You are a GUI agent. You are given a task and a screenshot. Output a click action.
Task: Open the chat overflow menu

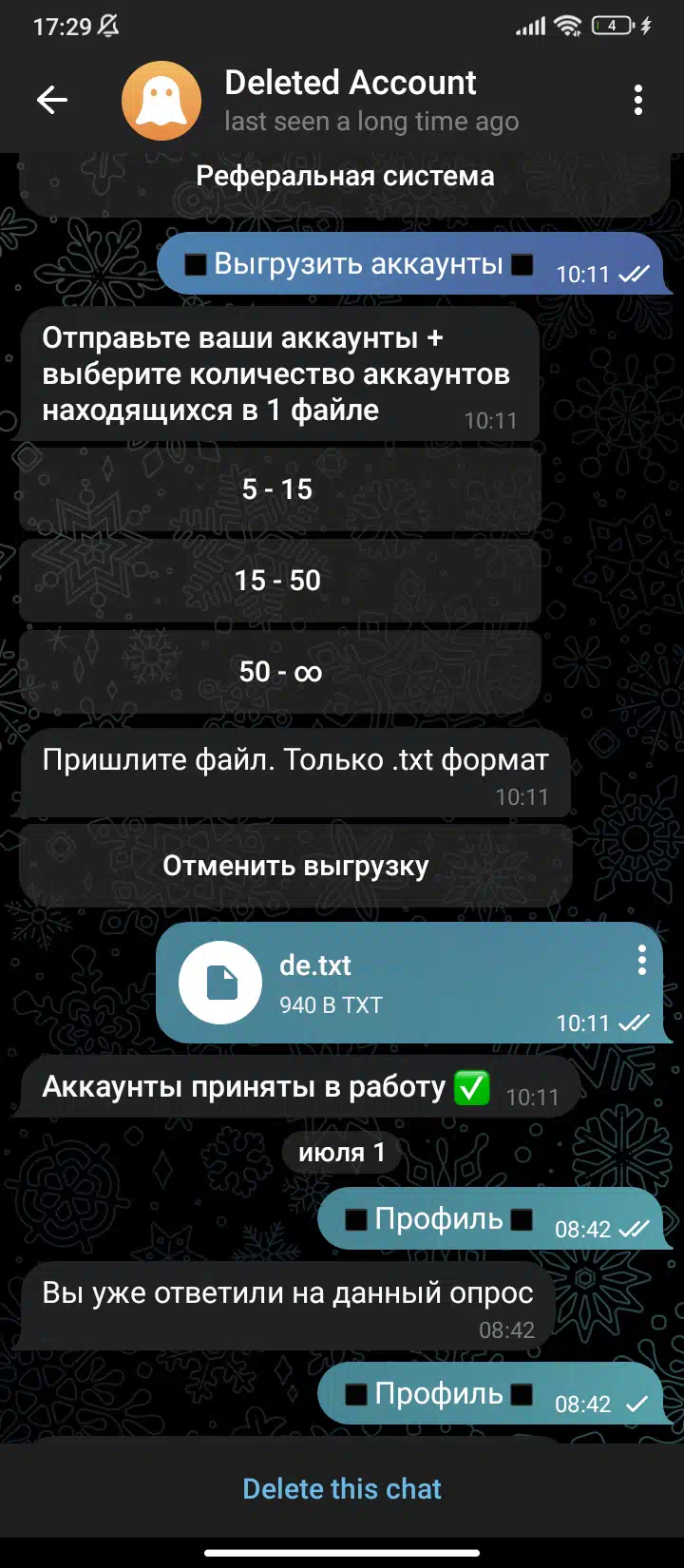[x=638, y=100]
